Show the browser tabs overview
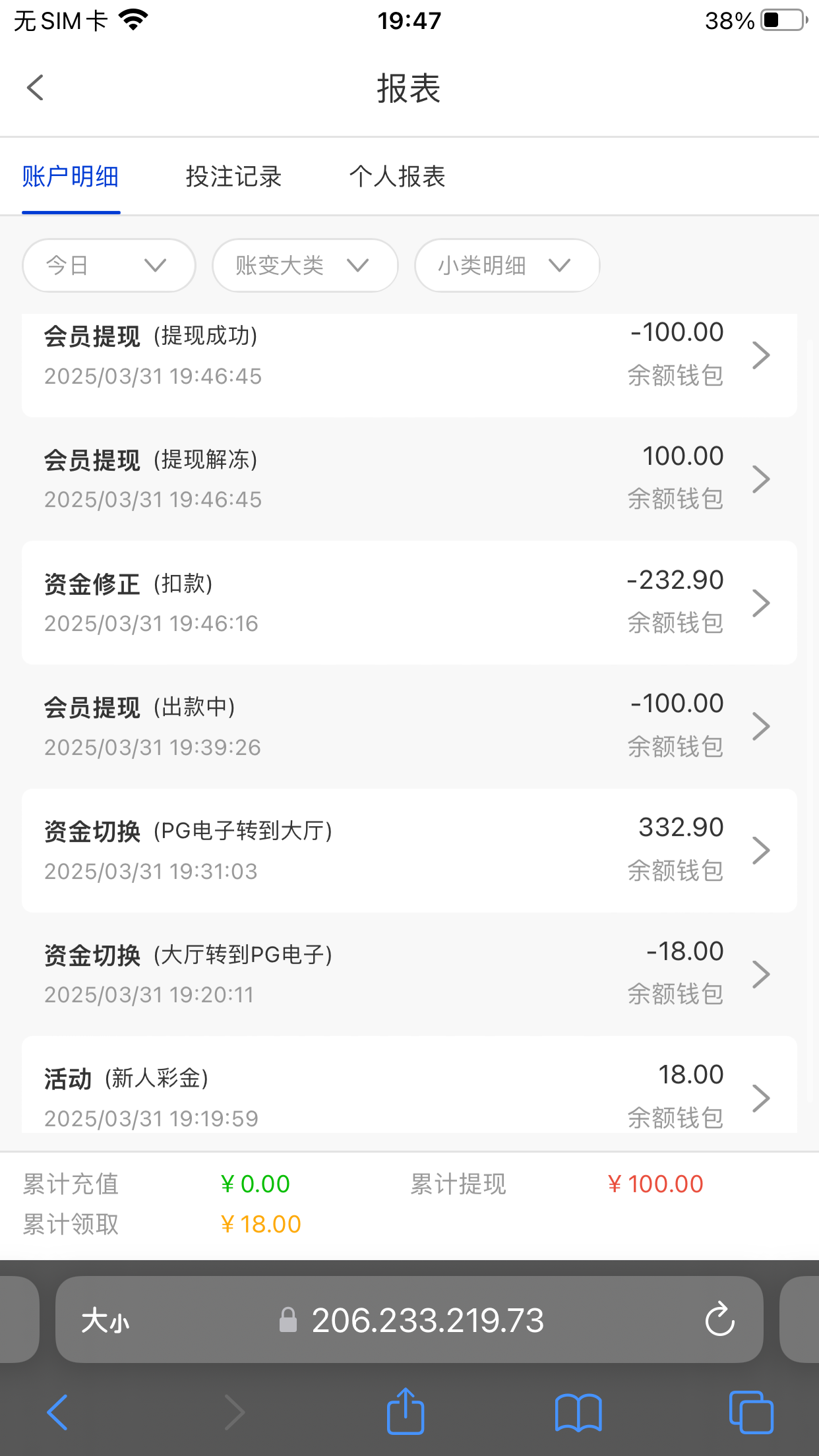 pyautogui.click(x=751, y=1412)
